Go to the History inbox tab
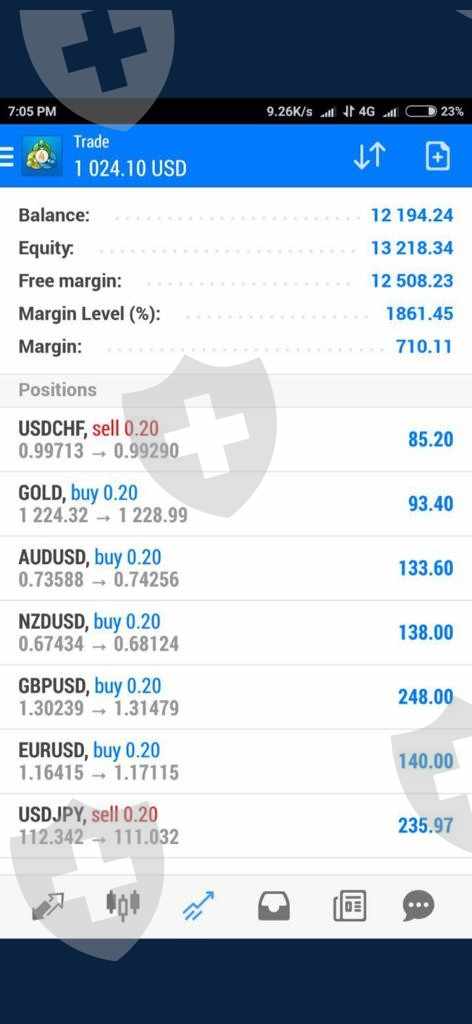472x1024 pixels. (274, 906)
